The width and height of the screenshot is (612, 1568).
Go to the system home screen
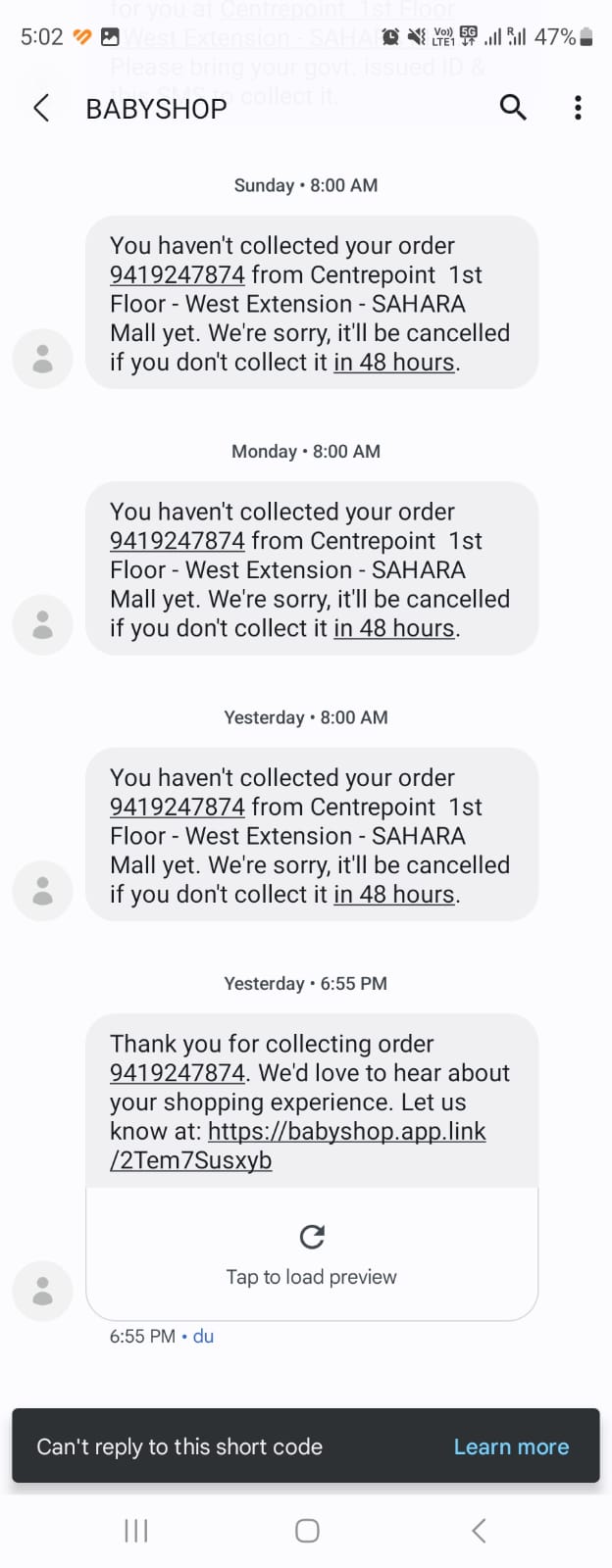(307, 1531)
